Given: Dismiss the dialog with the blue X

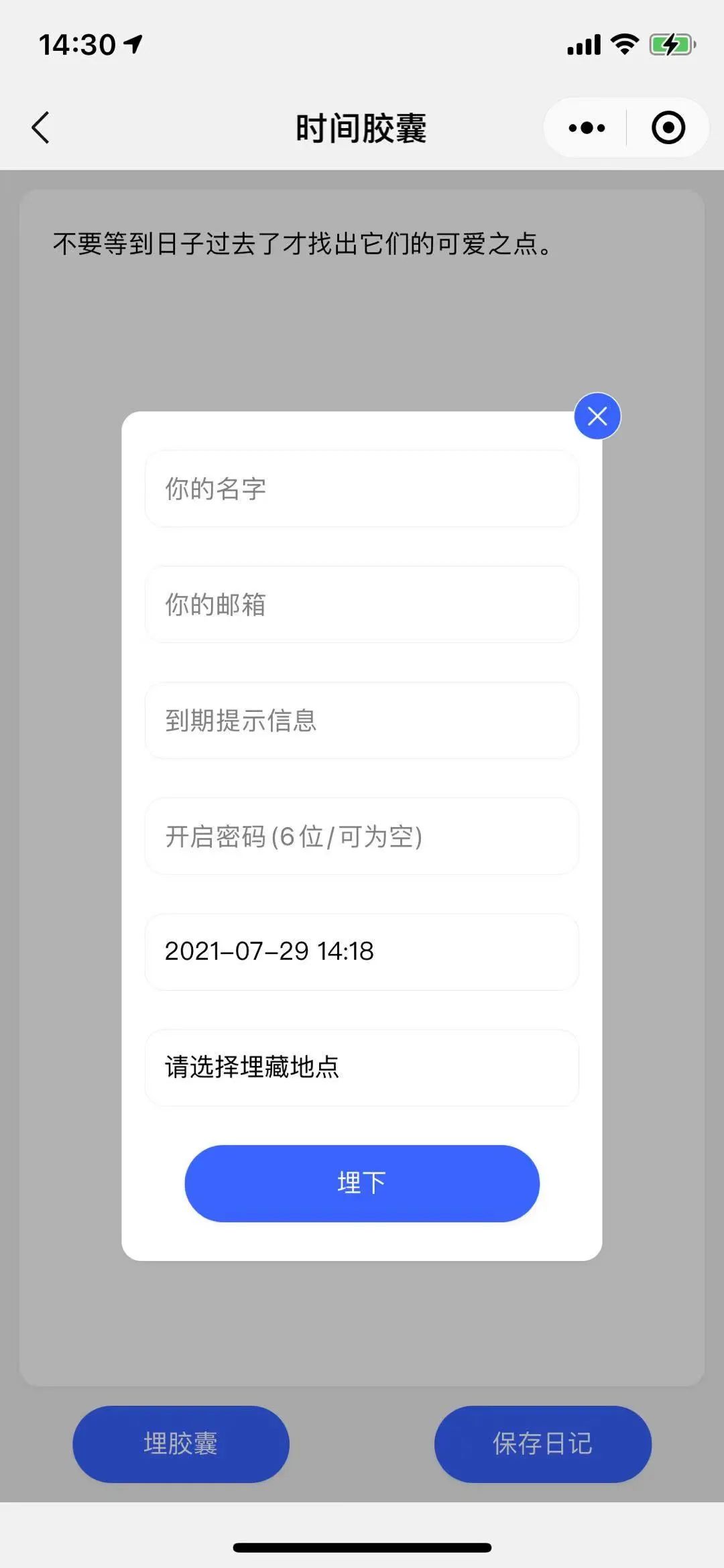Looking at the screenshot, I should (x=597, y=416).
